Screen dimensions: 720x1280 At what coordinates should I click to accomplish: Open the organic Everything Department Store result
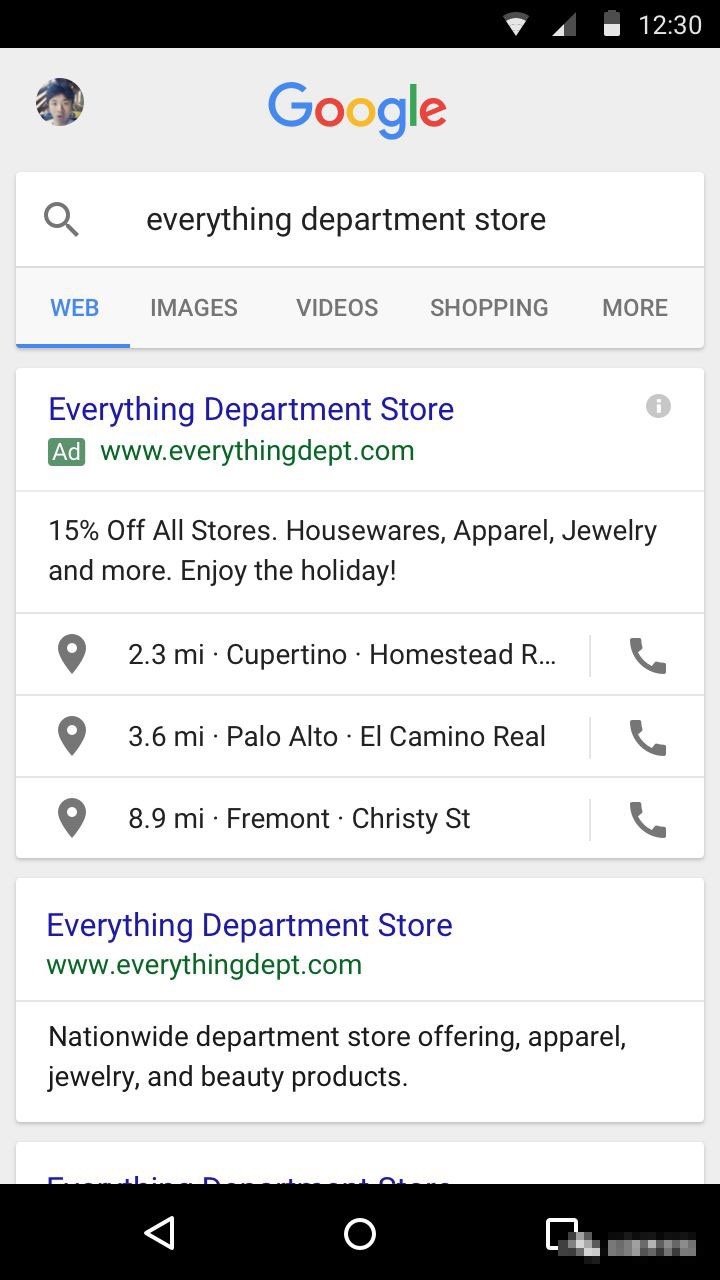(250, 925)
